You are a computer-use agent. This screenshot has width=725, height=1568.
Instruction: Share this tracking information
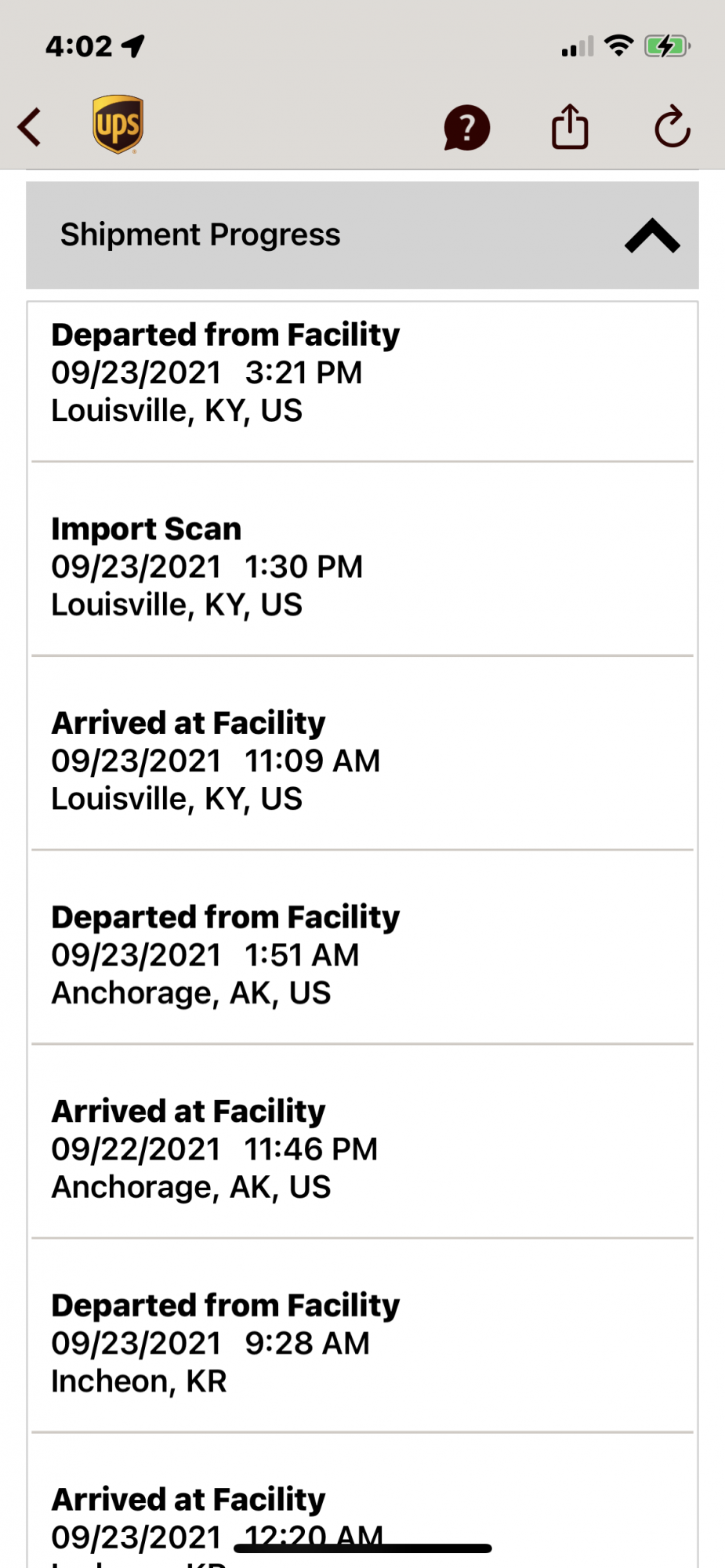point(570,127)
